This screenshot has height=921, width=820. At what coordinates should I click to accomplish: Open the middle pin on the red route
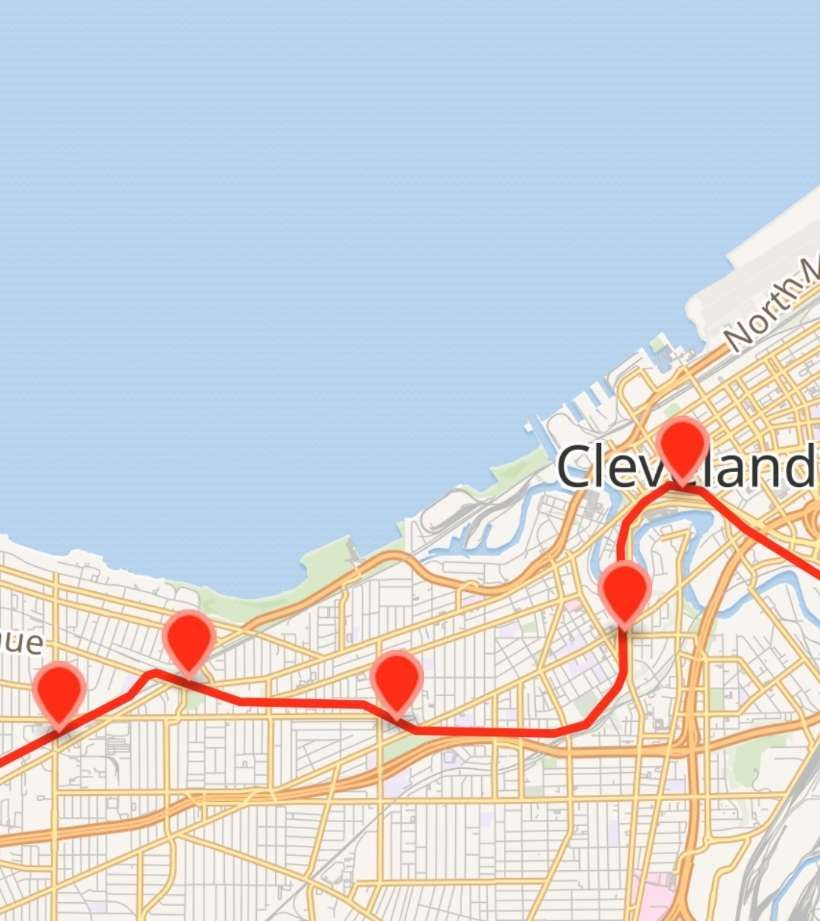(397, 679)
